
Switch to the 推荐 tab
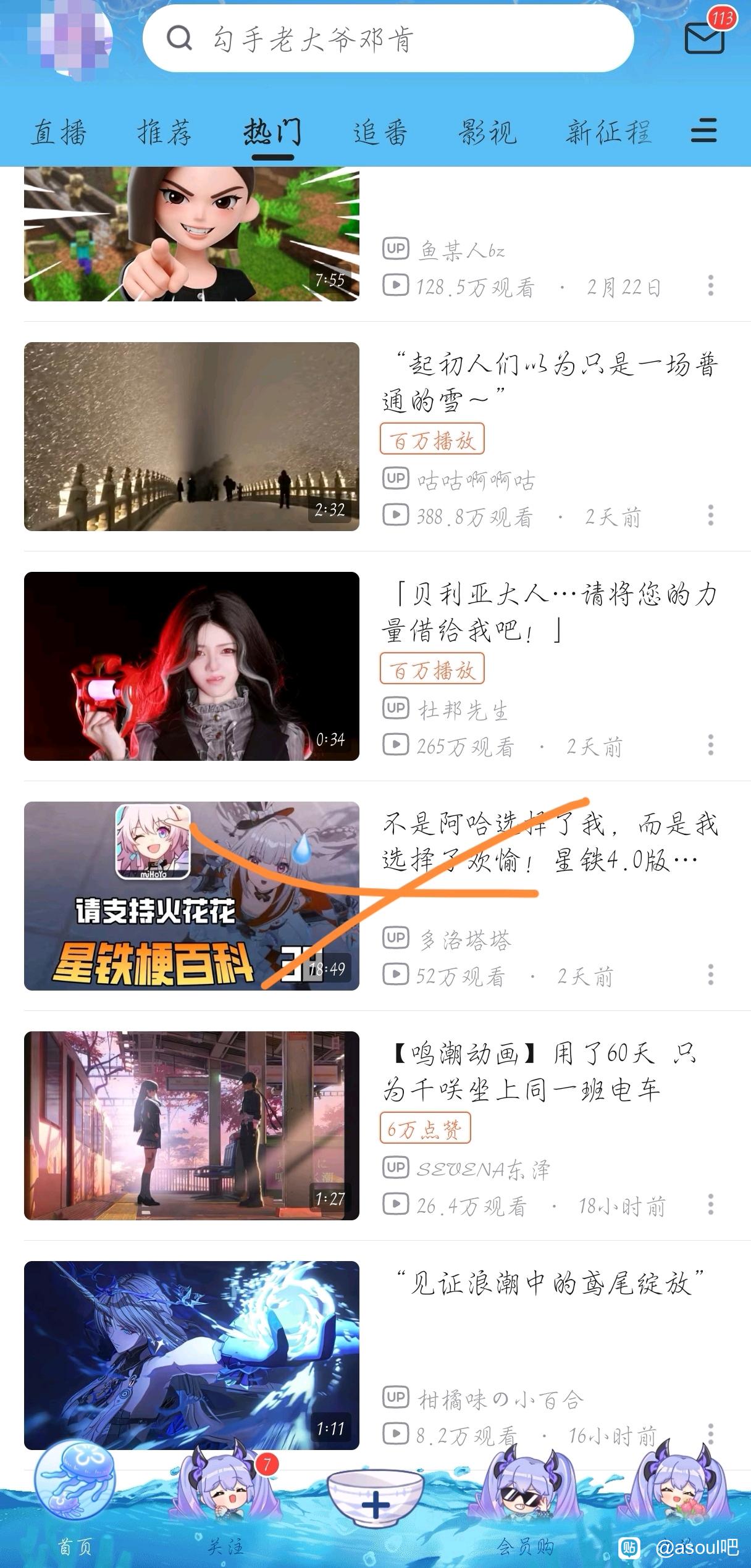pyautogui.click(x=164, y=133)
